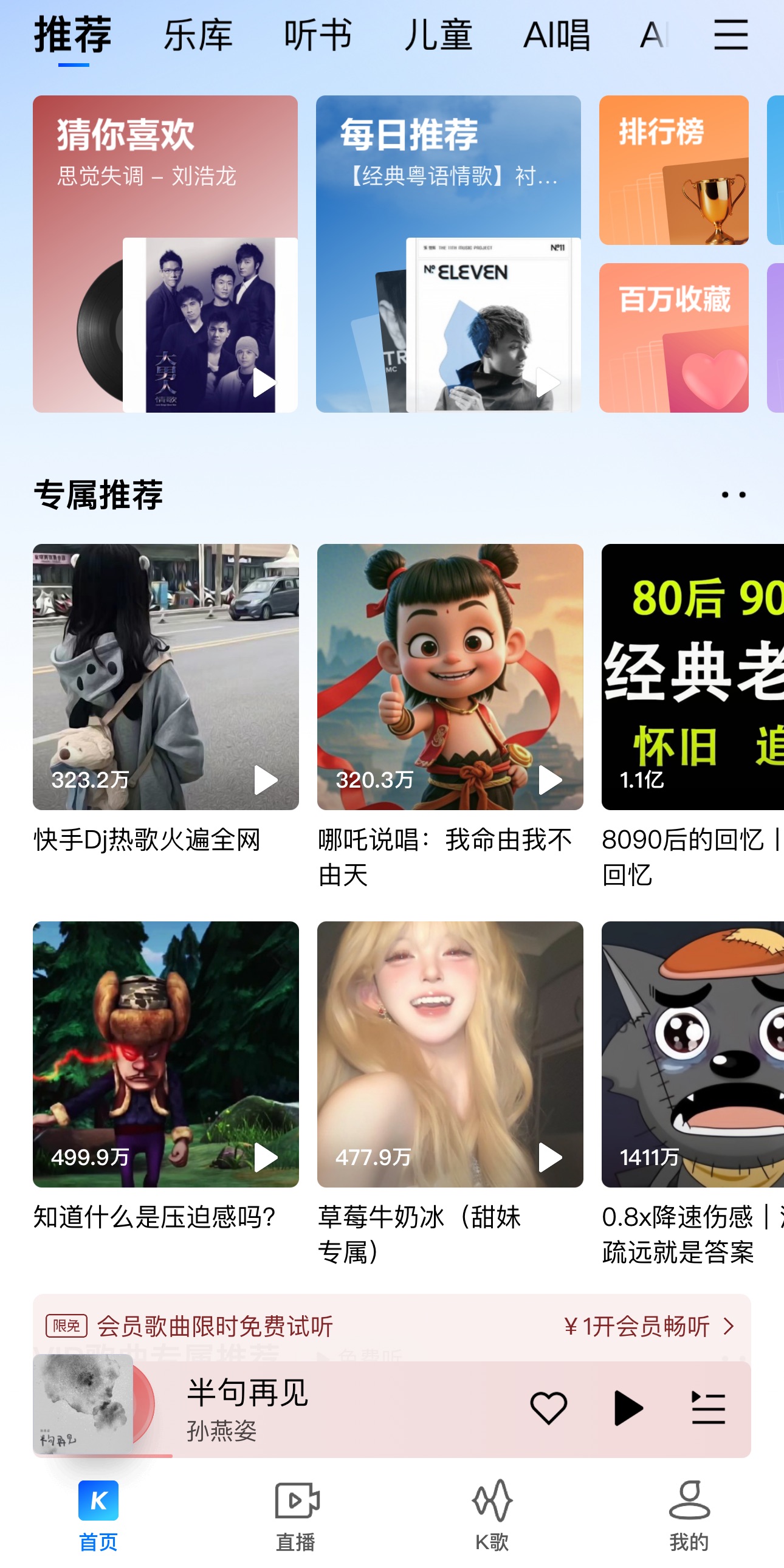Viewport: 784px width, 1568px height.
Task: Play the 哪吒说唱 playlist
Action: pos(549,780)
